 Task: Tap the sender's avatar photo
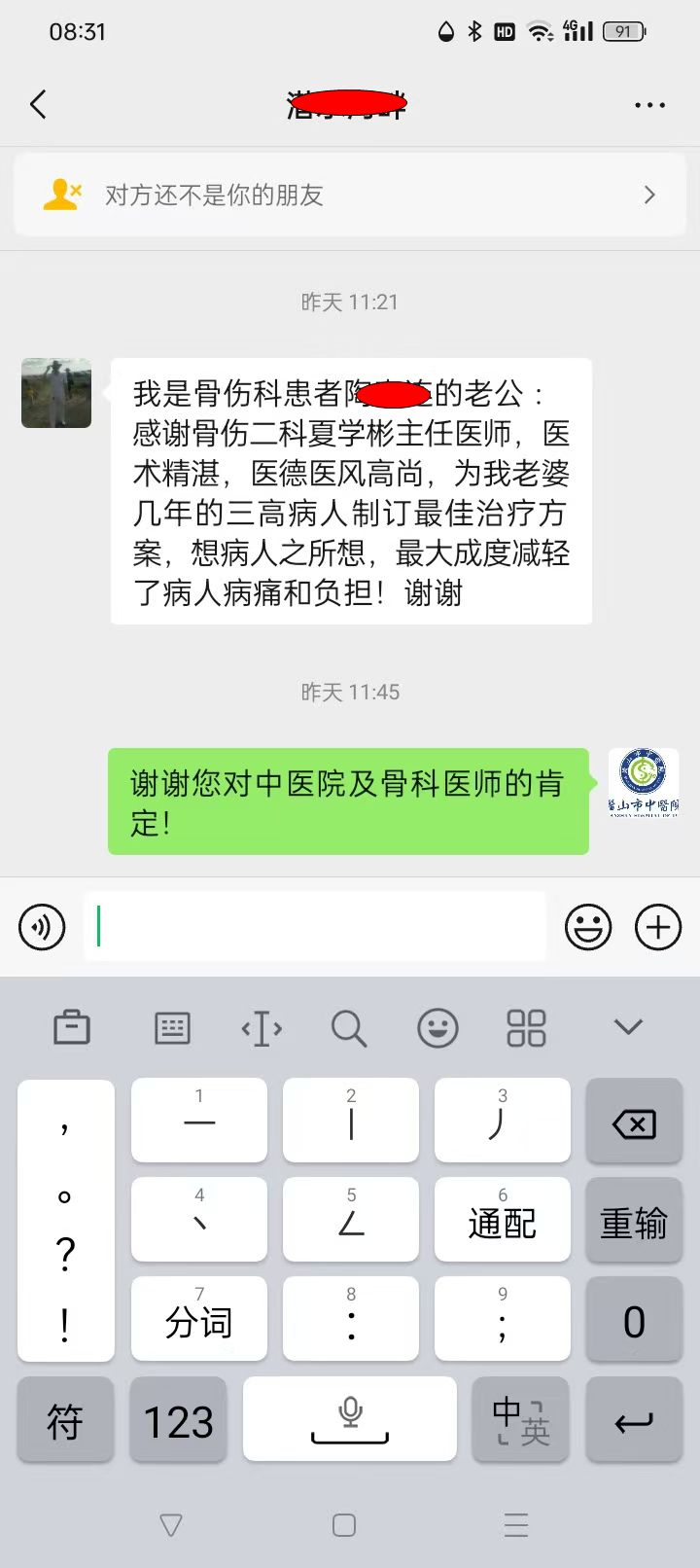(56, 393)
